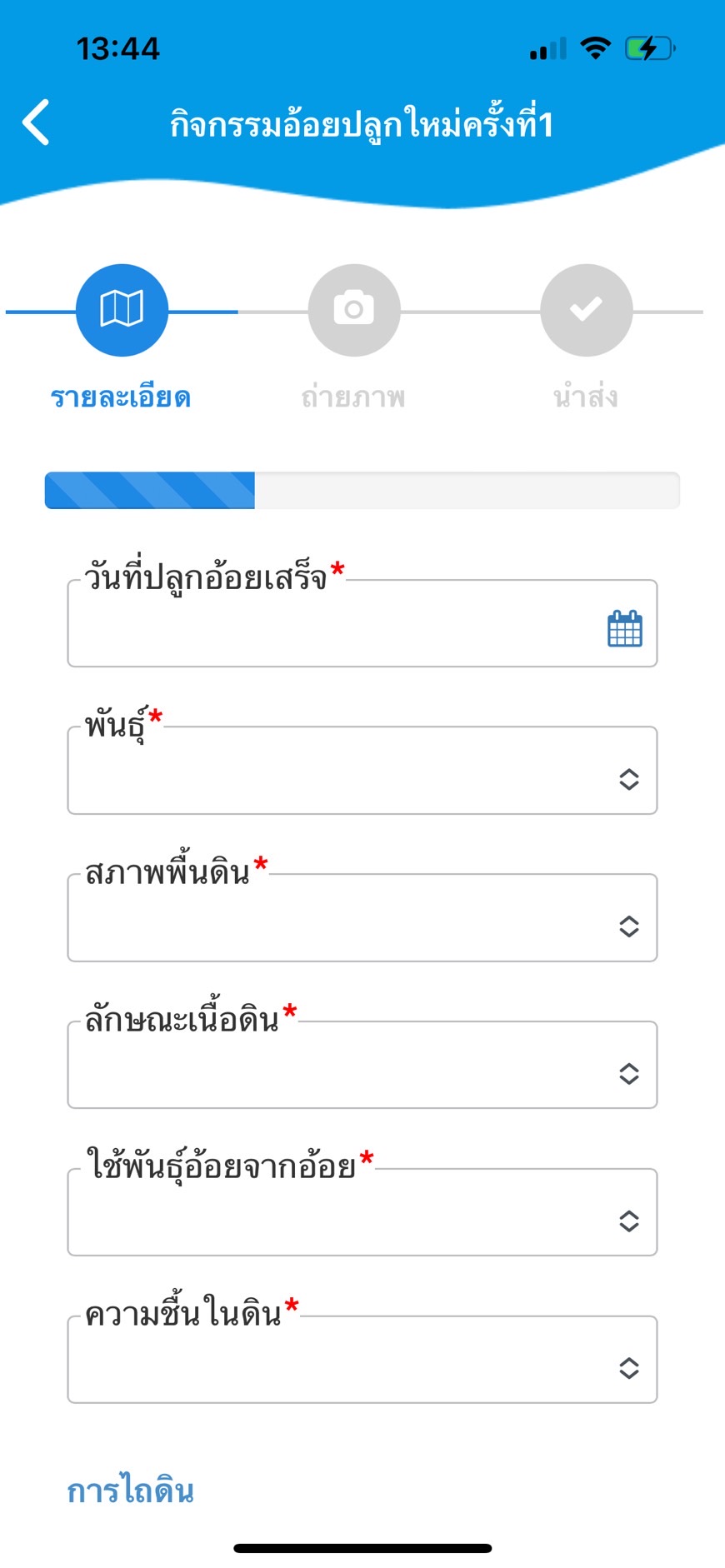Choose a สภาพพื้นดิน option

tap(362, 921)
